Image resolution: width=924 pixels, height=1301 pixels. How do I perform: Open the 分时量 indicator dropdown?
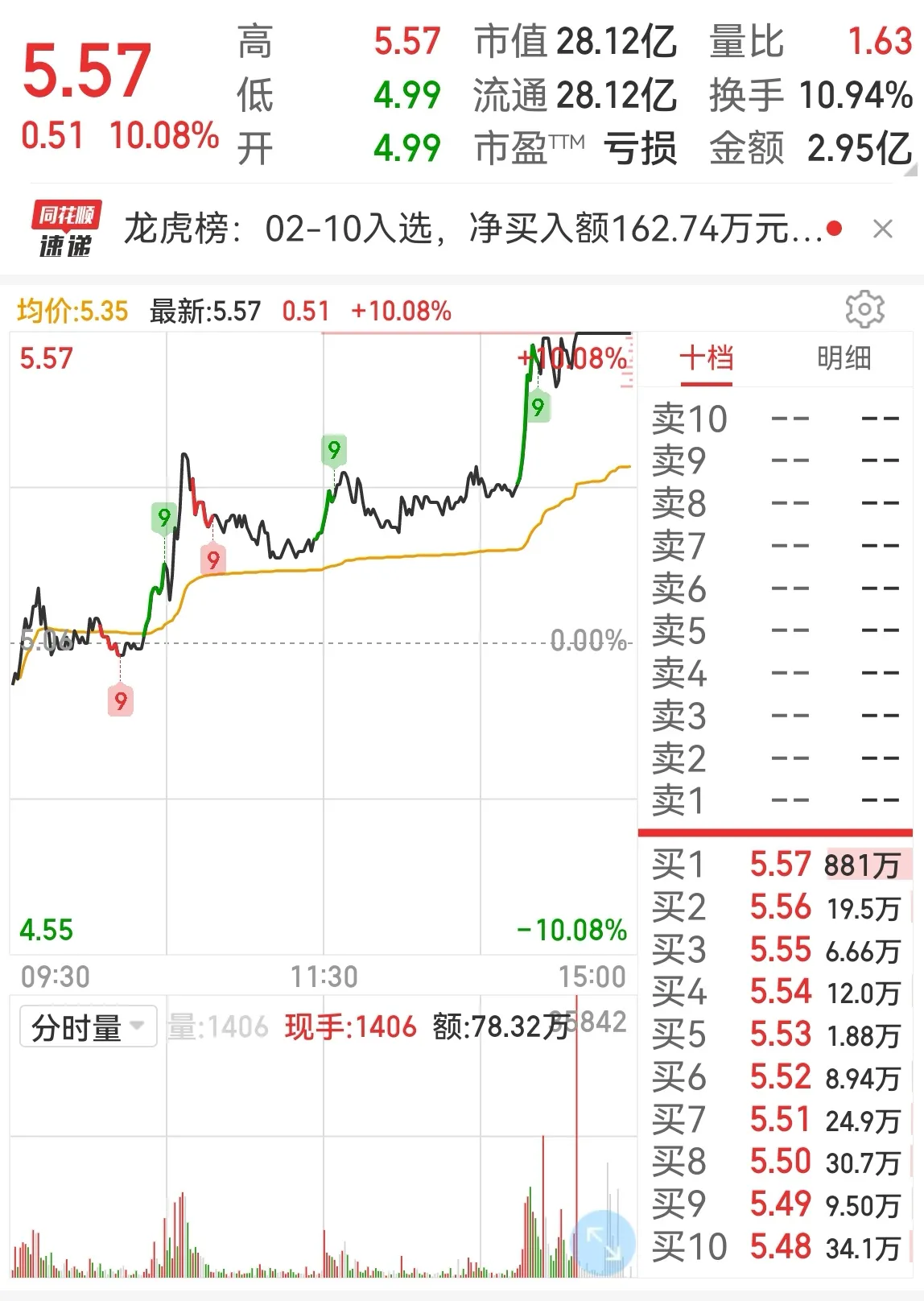88,1028
